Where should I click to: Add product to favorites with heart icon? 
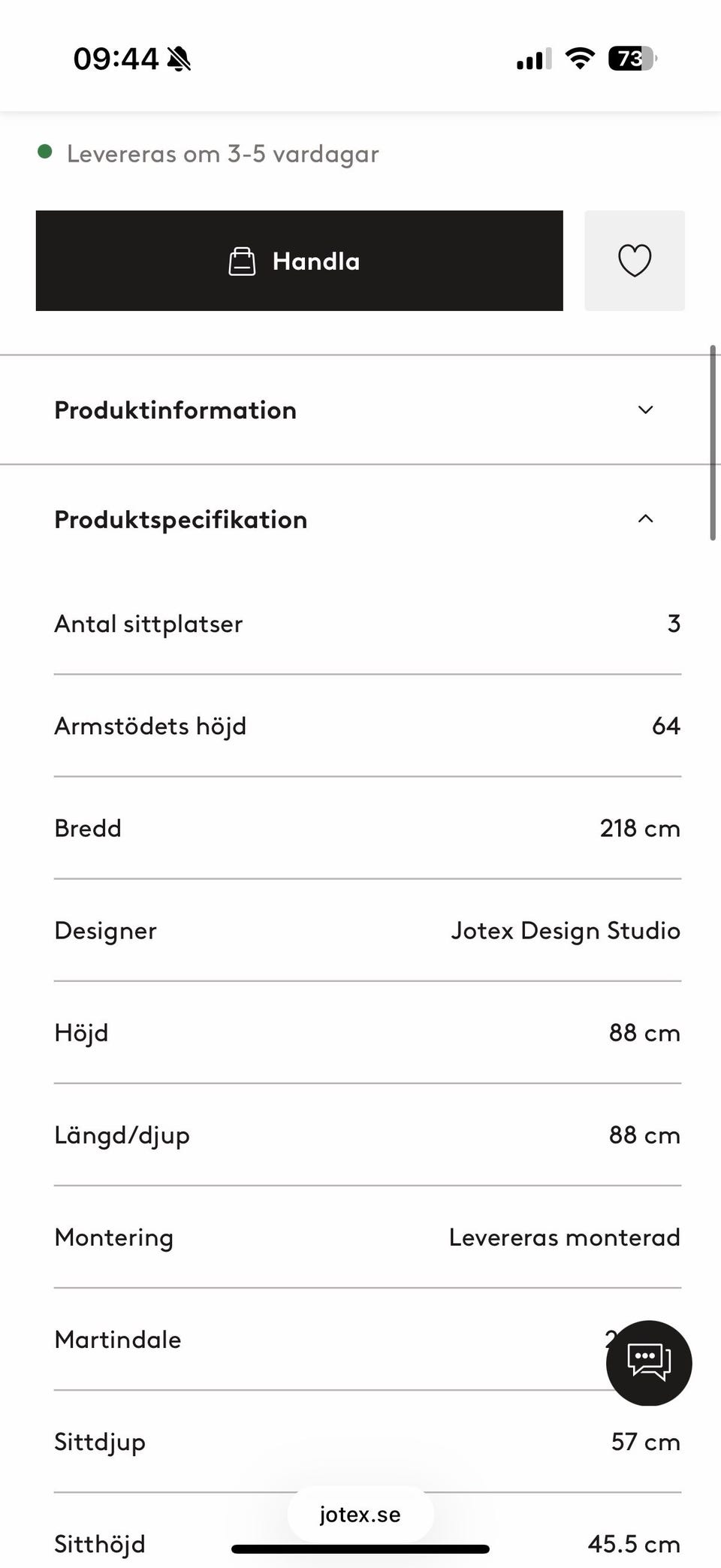635,261
